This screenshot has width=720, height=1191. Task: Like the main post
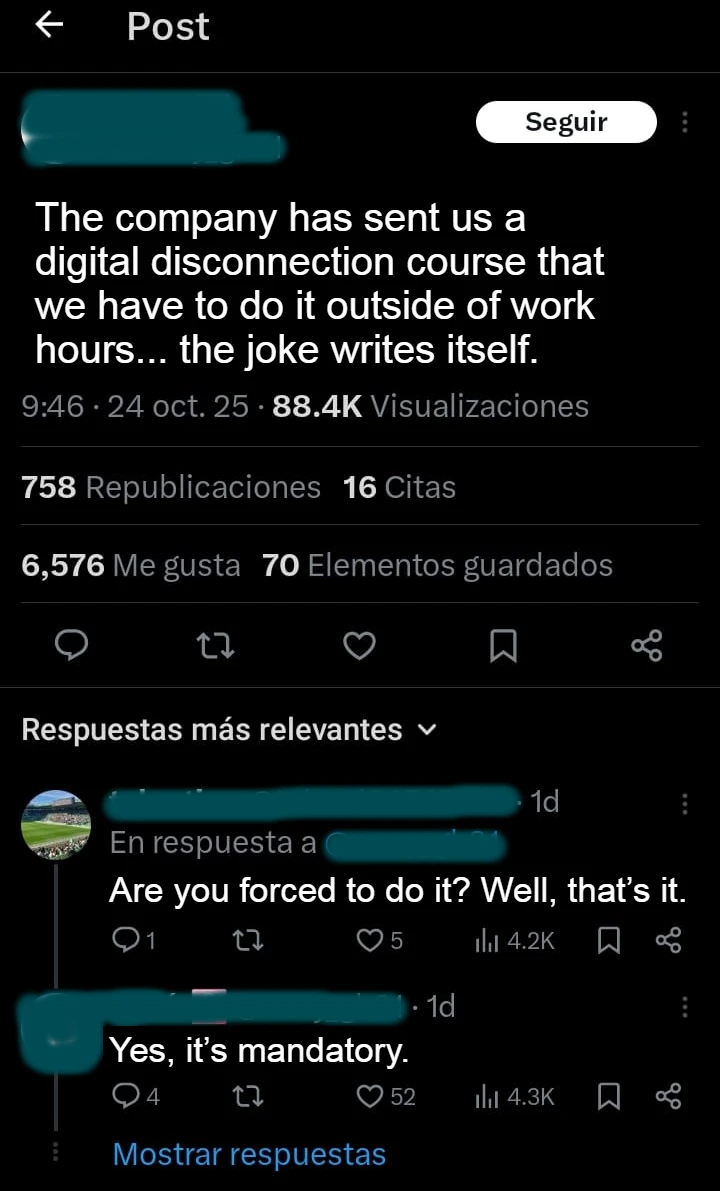pos(359,646)
